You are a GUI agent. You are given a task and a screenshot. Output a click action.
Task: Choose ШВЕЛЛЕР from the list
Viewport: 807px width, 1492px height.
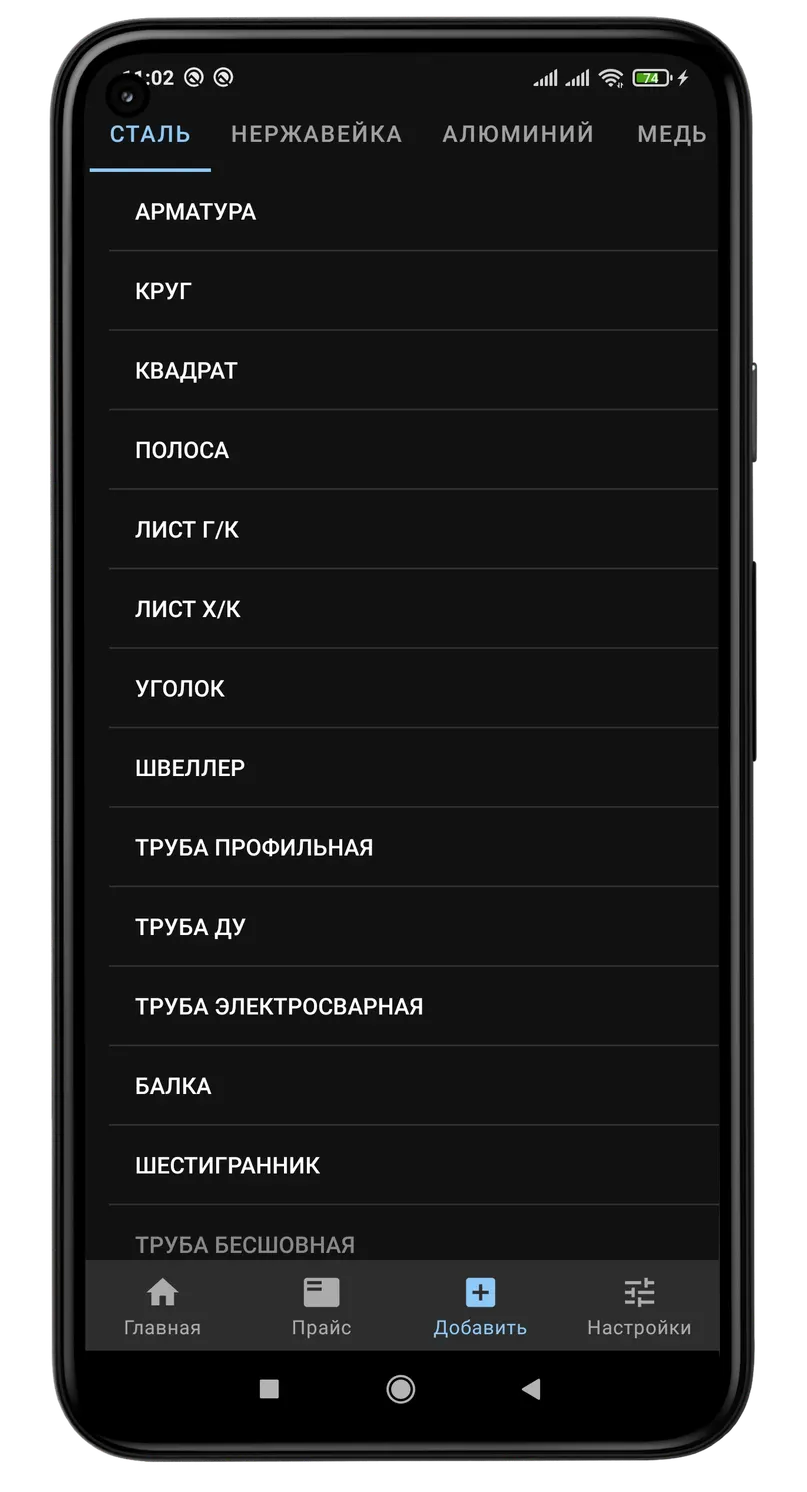tap(413, 768)
